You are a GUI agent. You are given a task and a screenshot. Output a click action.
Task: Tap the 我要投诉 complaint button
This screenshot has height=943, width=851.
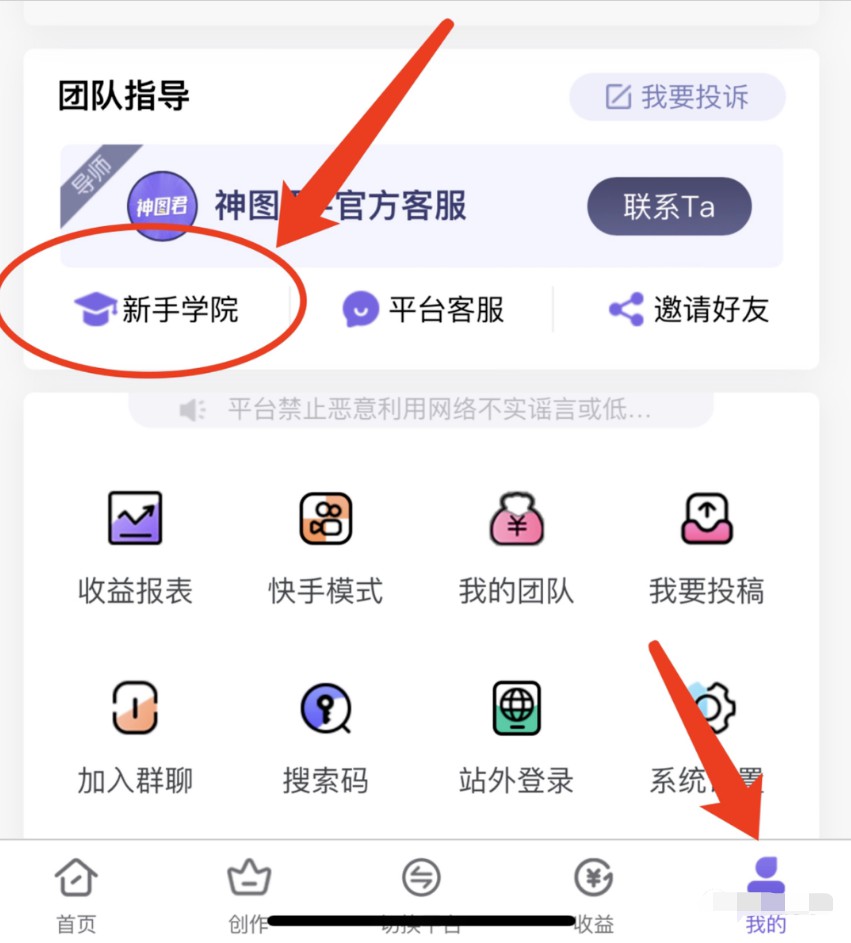point(677,97)
